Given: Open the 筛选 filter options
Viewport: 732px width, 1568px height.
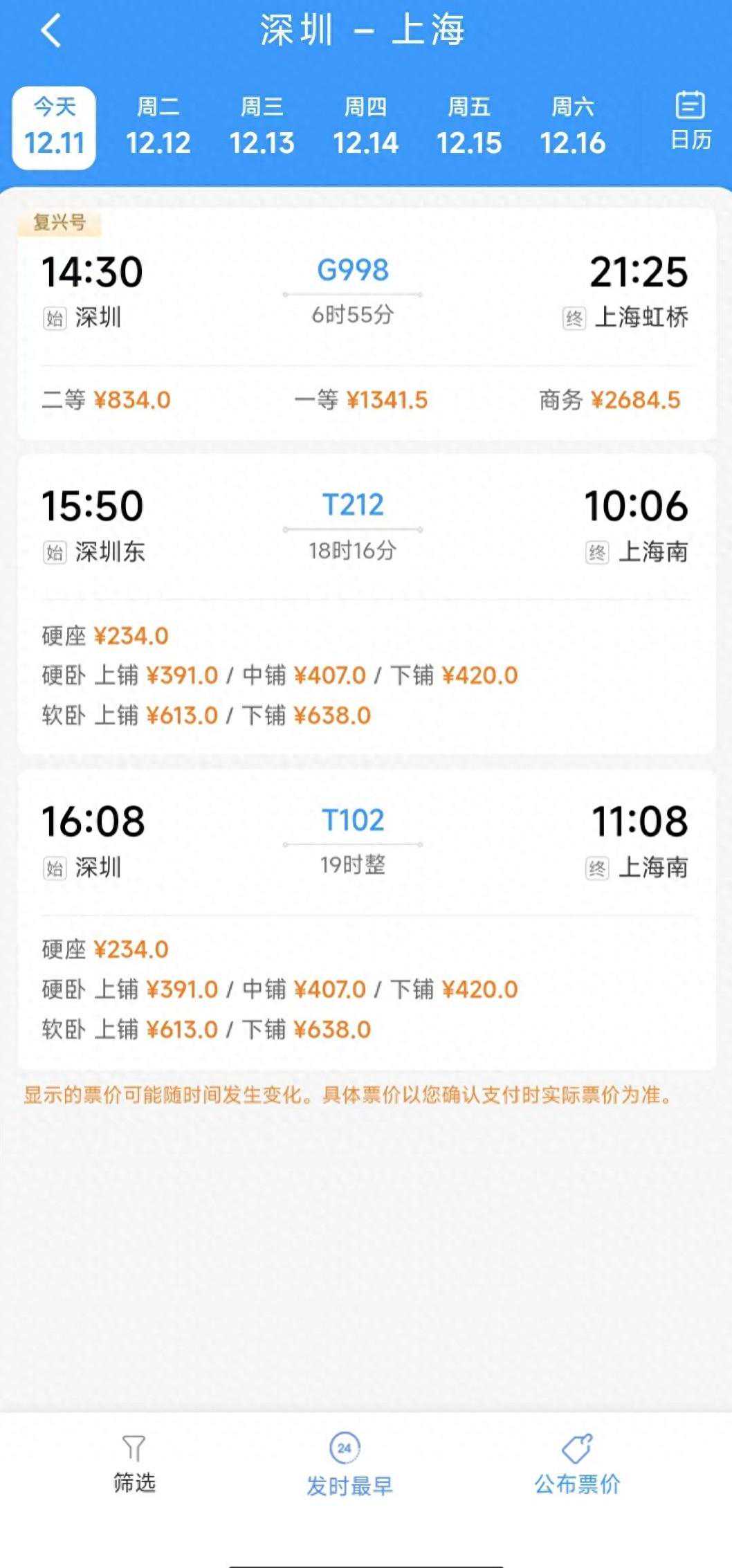Looking at the screenshot, I should pyautogui.click(x=134, y=1464).
